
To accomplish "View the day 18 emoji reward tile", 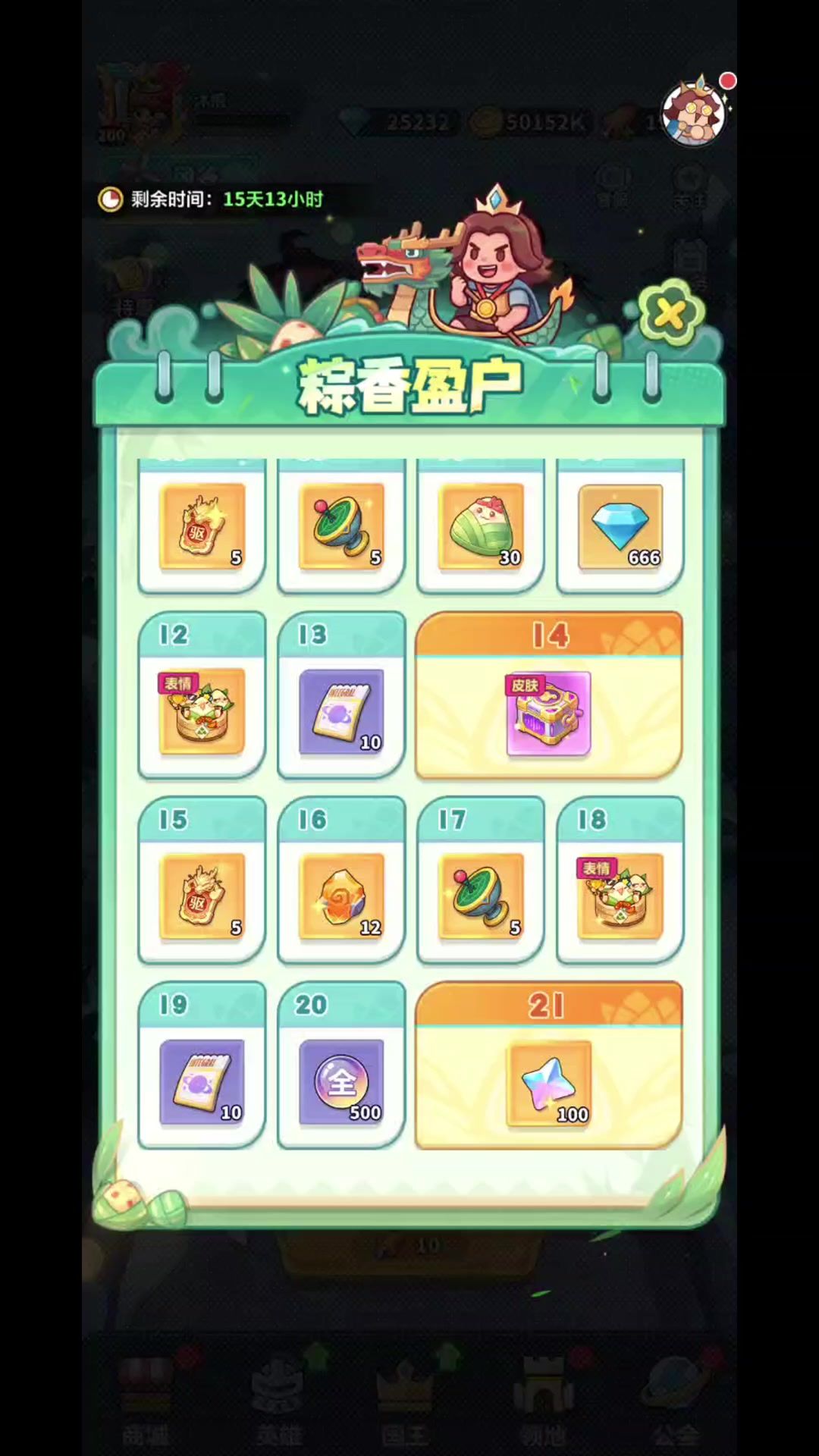I will (x=620, y=880).
